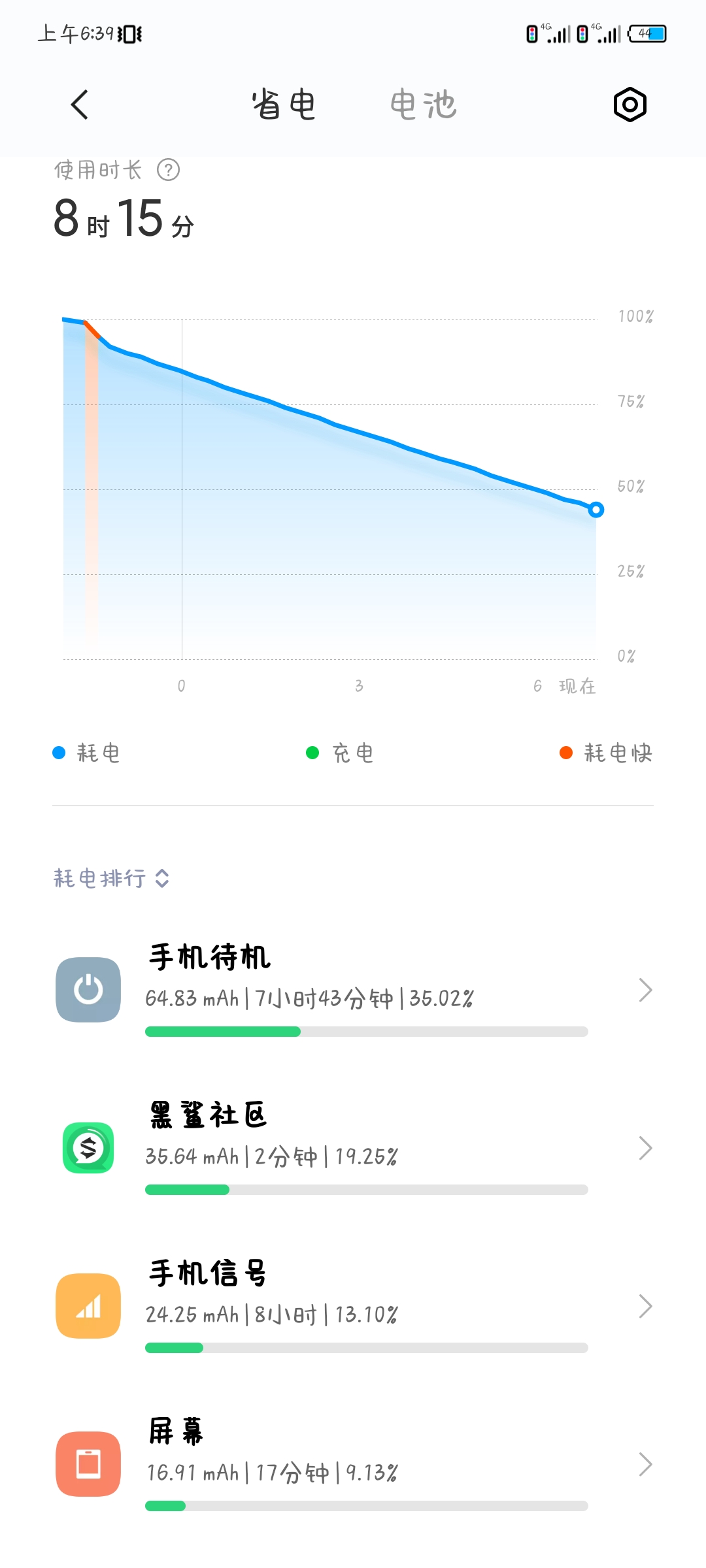Image resolution: width=706 pixels, height=1568 pixels.
Task: Open battery settings via the gear icon
Action: tap(630, 105)
